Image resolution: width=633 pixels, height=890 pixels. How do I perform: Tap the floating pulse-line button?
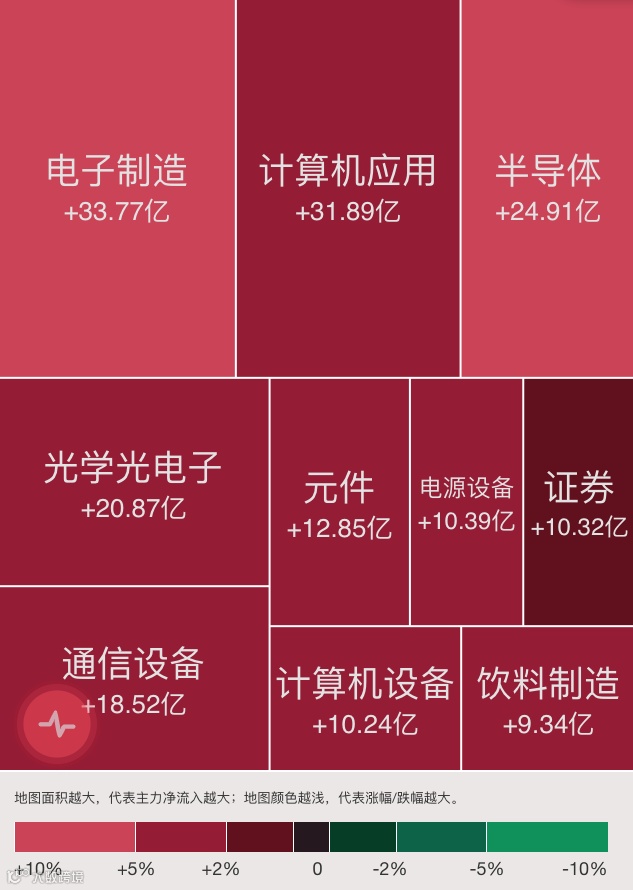coord(57,723)
